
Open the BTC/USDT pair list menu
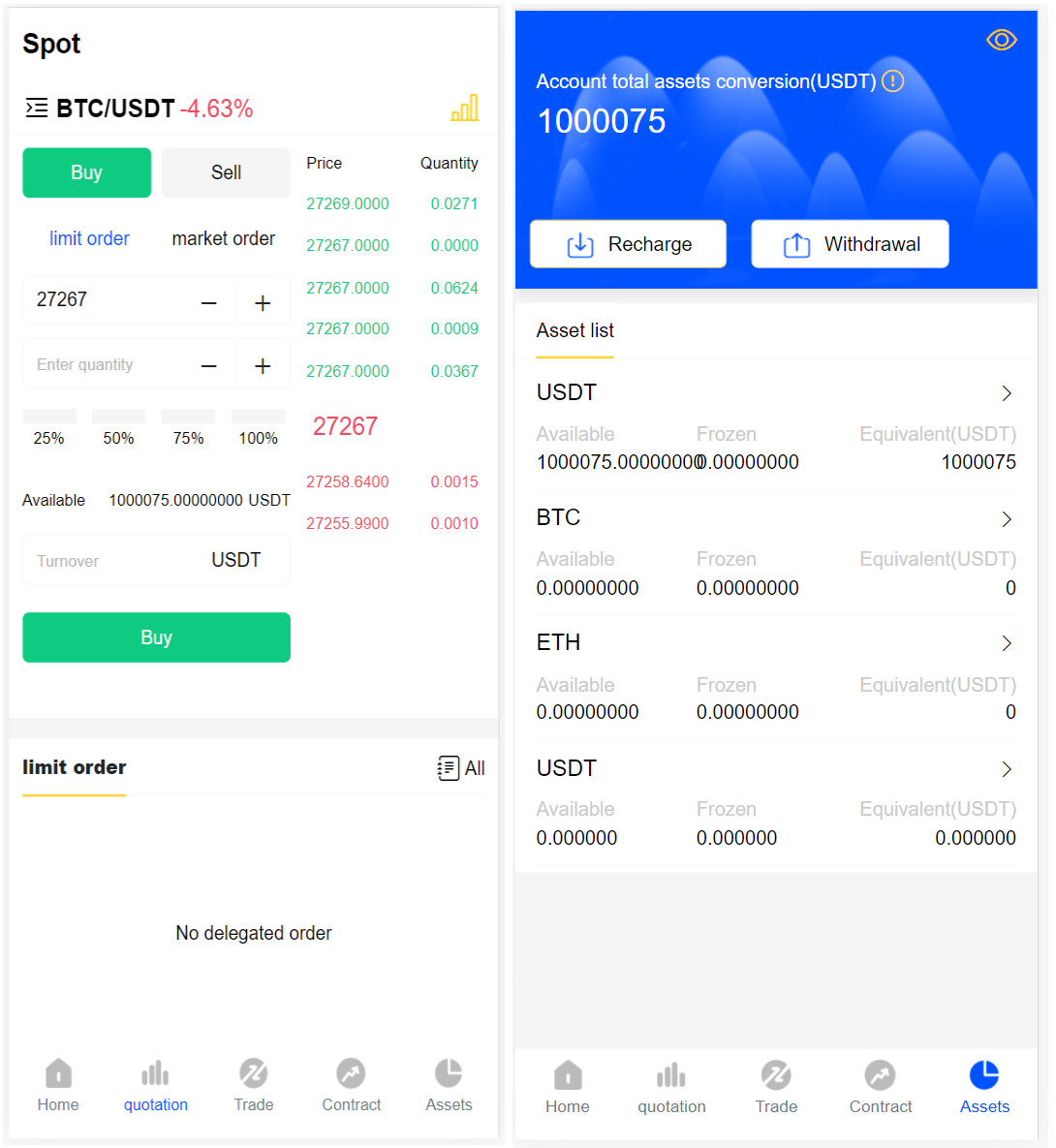coord(37,108)
